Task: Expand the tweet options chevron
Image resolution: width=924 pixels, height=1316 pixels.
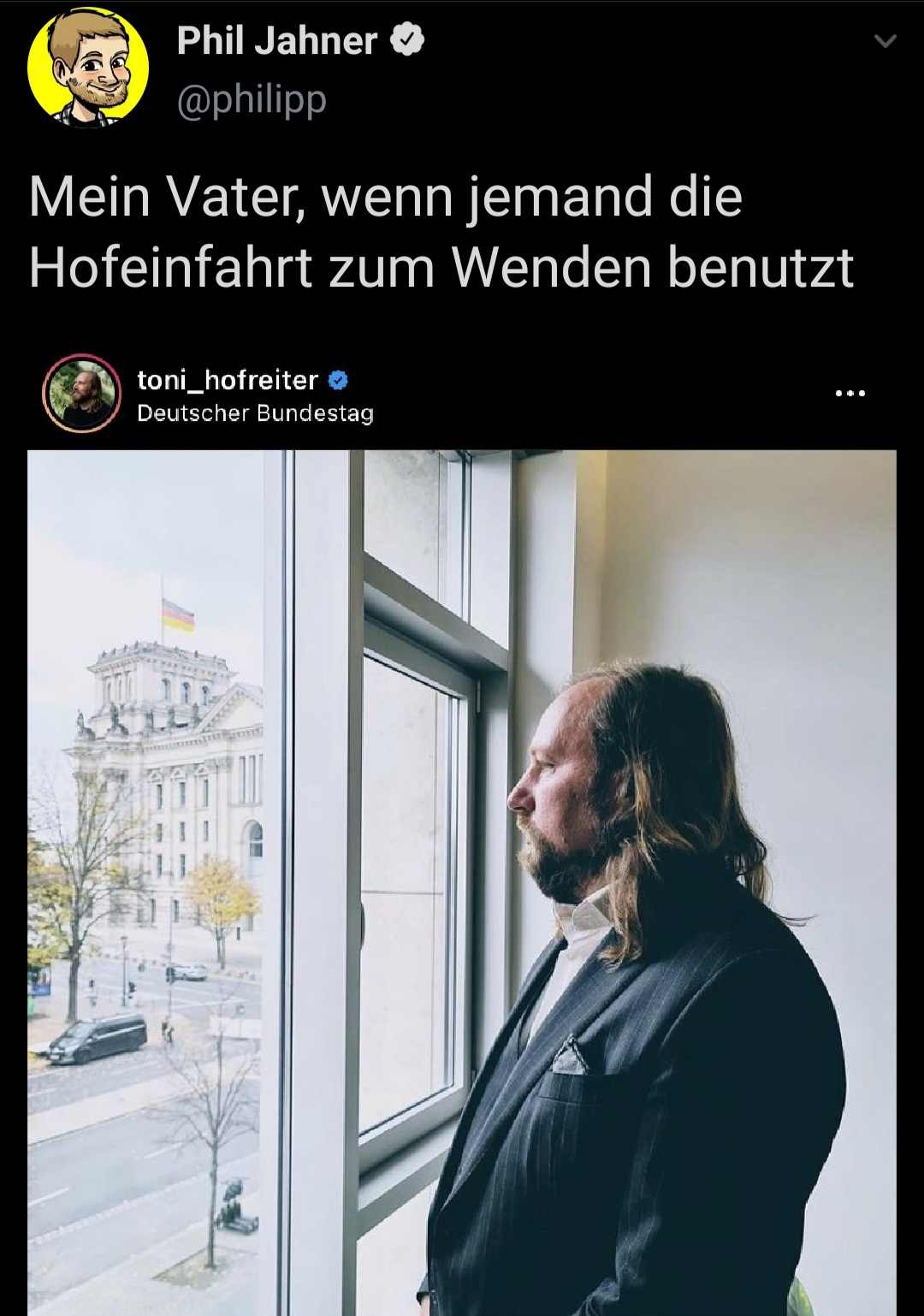Action: 885,41
